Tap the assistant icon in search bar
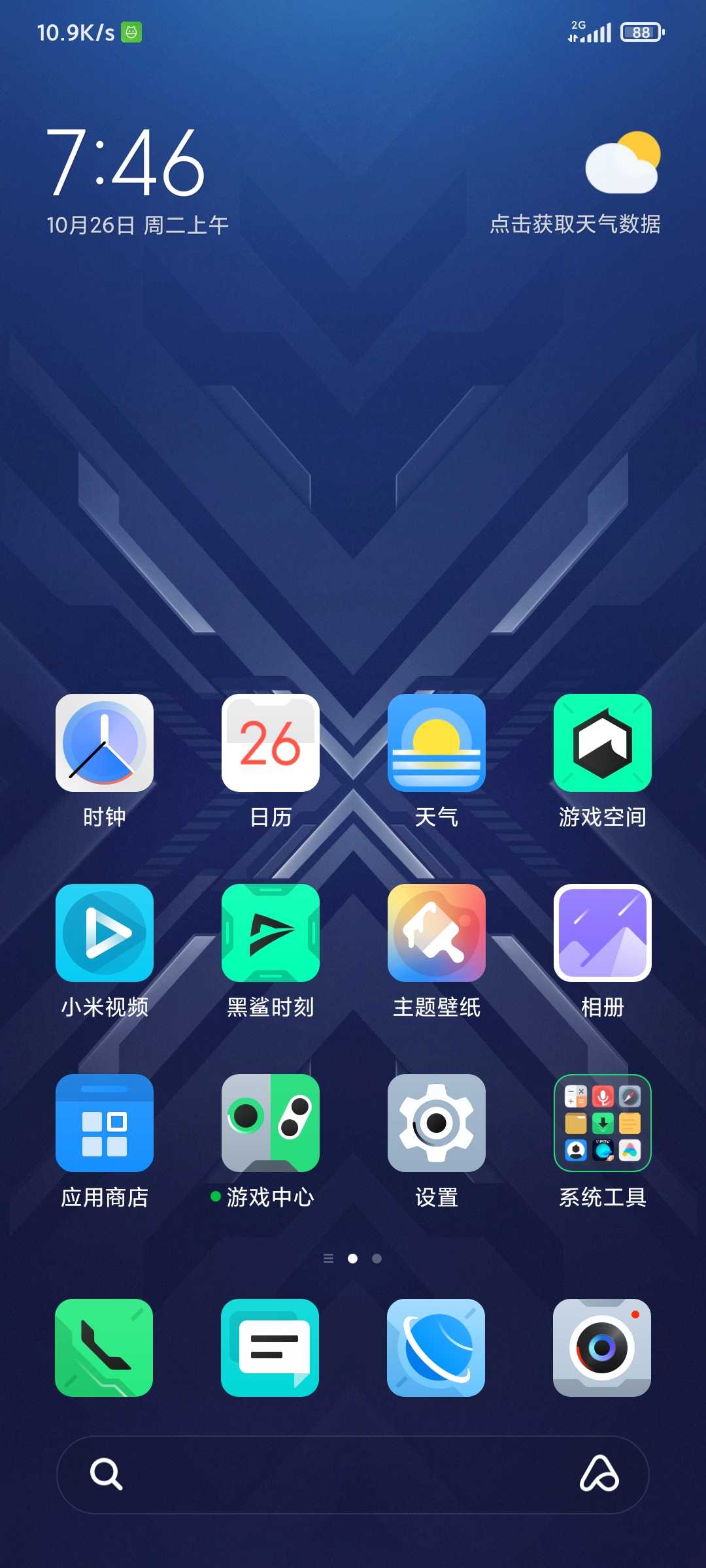 coord(599,1474)
